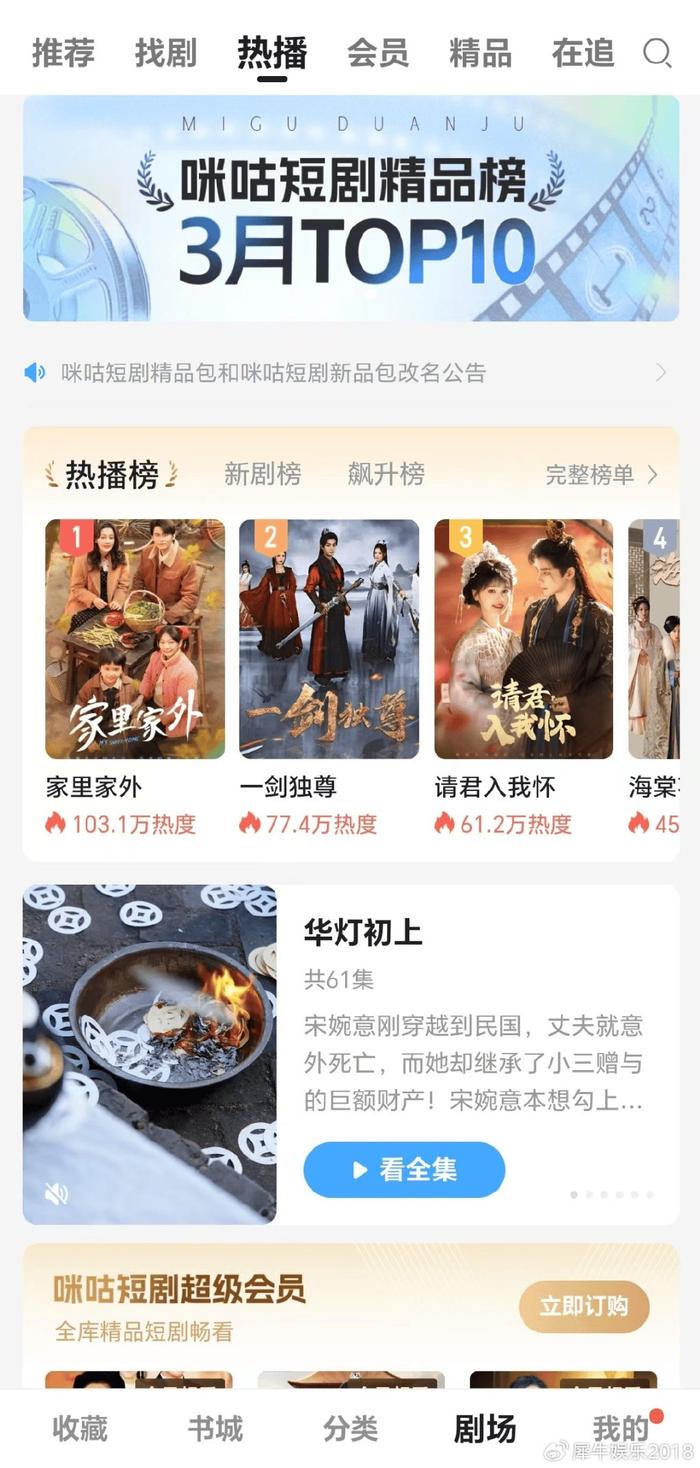Go to the 在追 tab
Viewport: 700px width, 1468px height.
click(x=583, y=53)
